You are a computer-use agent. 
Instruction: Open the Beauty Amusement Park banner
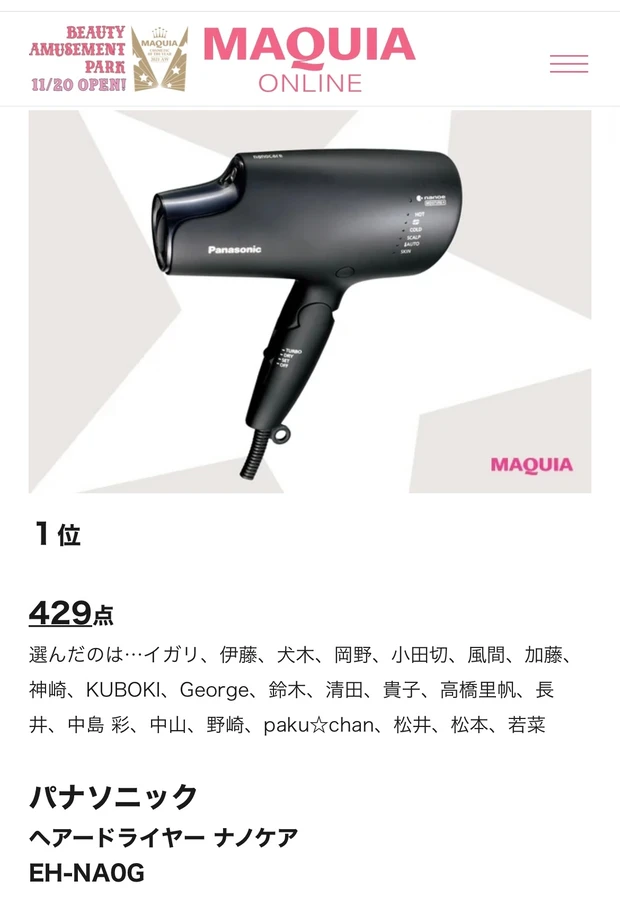(x=108, y=59)
